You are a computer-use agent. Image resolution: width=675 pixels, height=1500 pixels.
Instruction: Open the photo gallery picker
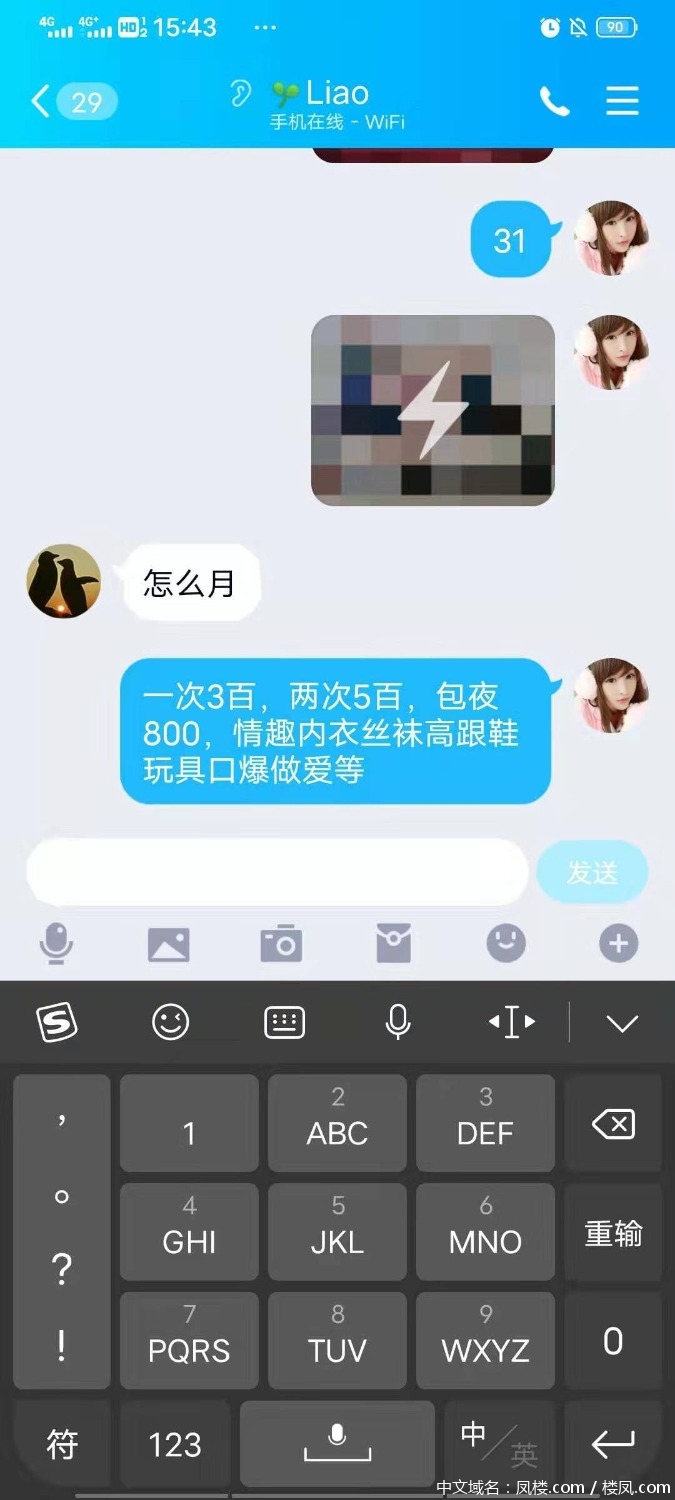(x=168, y=943)
